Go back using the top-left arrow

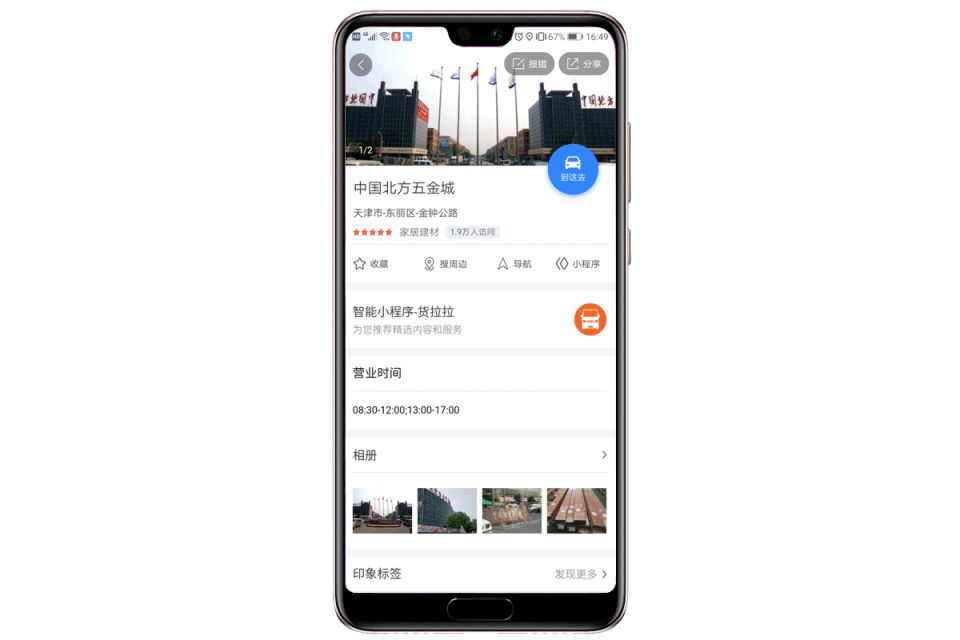pos(361,65)
